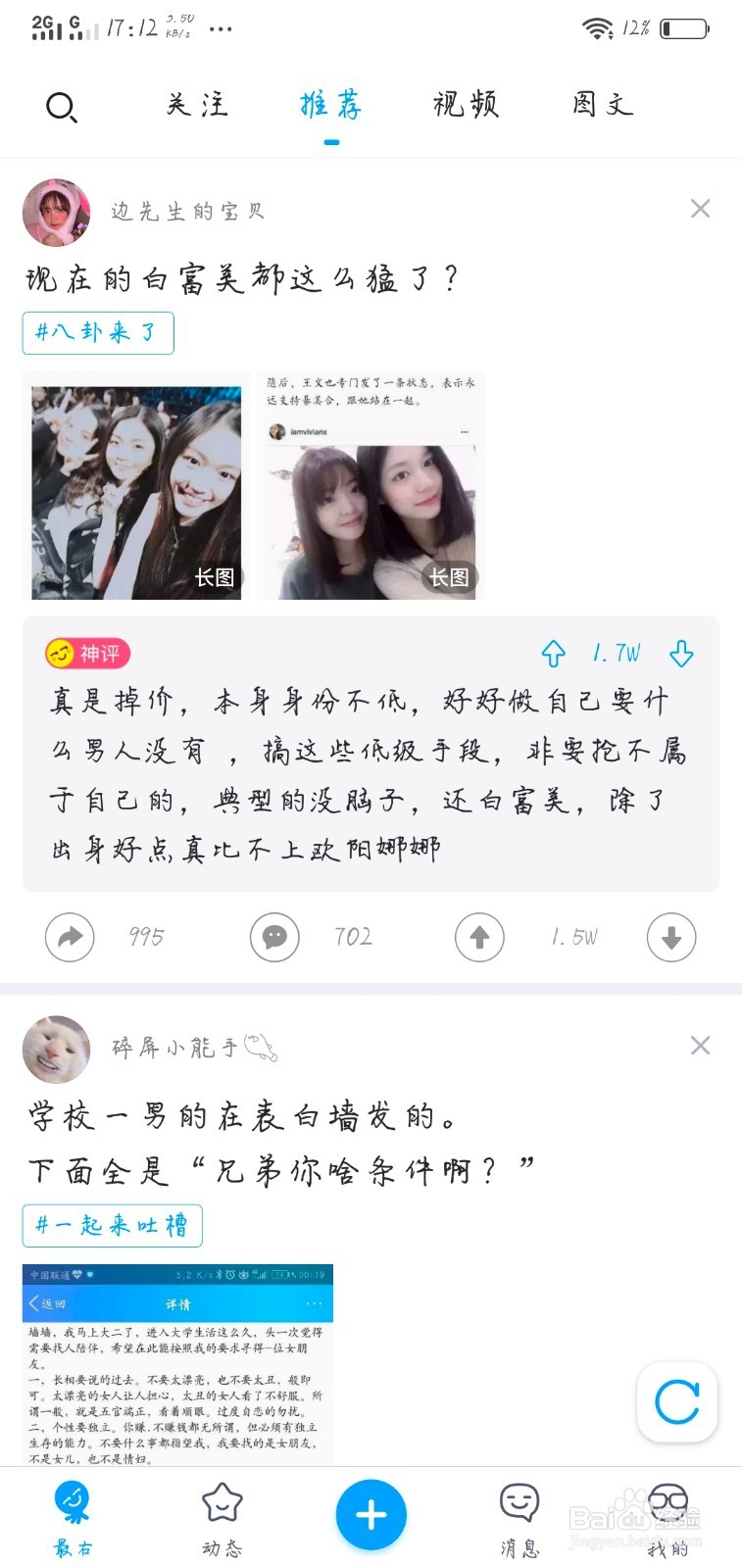Viewport: 742px width, 1568px height.
Task: Open the search function
Action: (x=60, y=108)
